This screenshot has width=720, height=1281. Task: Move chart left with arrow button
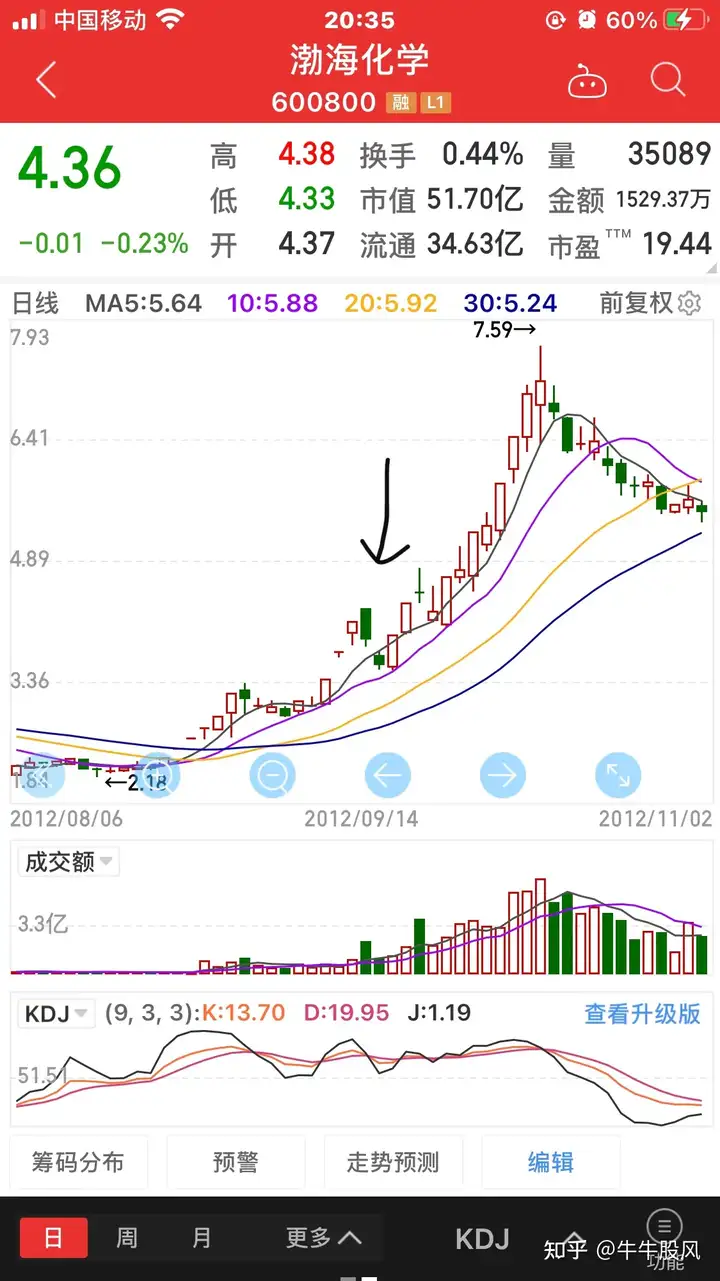pos(387,775)
